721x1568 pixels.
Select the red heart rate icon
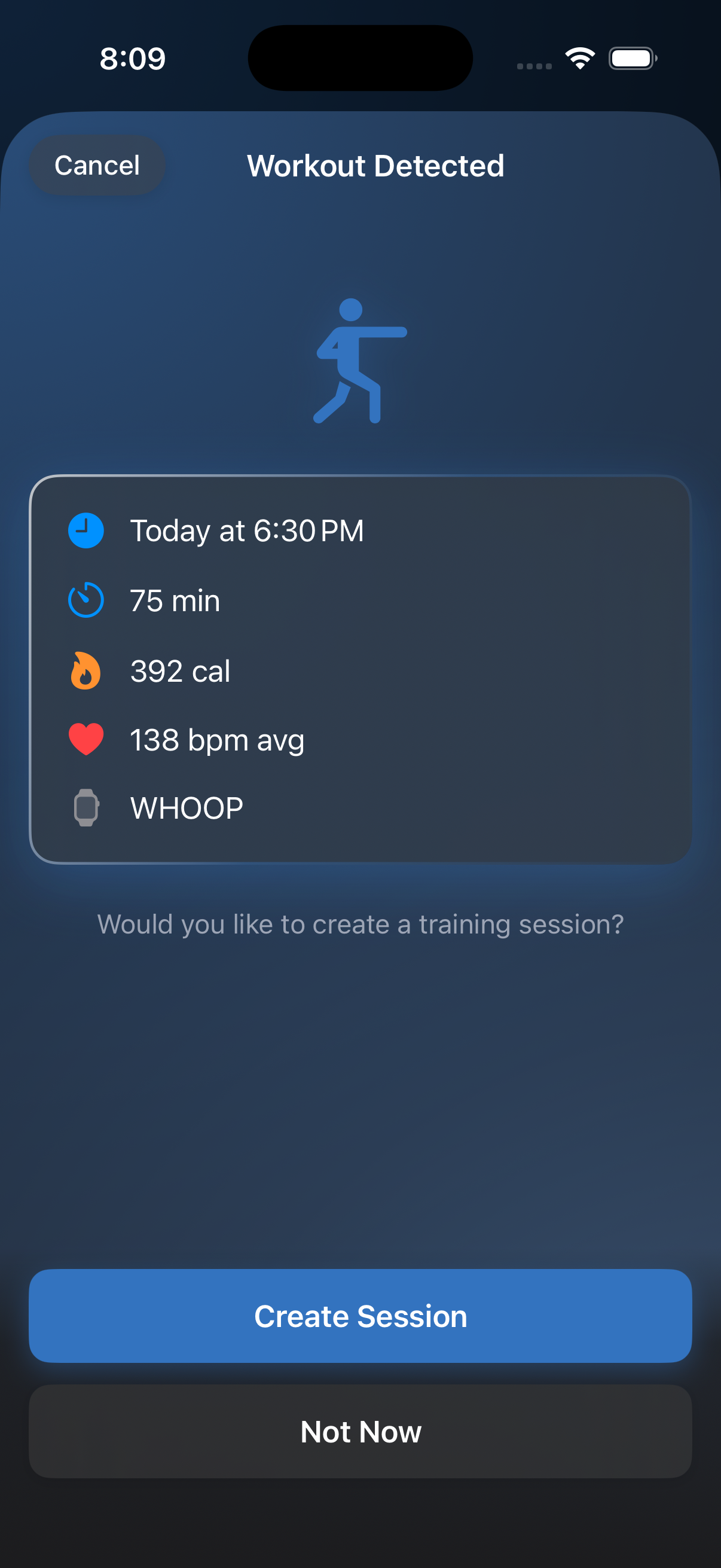coord(85,739)
